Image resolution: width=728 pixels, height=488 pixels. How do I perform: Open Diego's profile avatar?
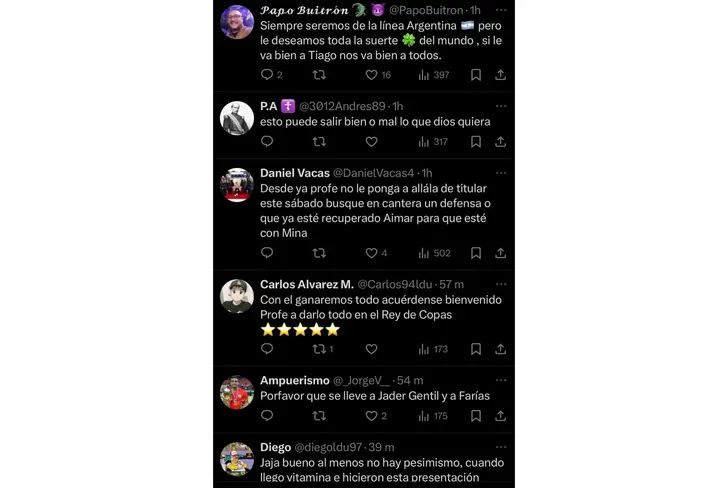[237, 459]
